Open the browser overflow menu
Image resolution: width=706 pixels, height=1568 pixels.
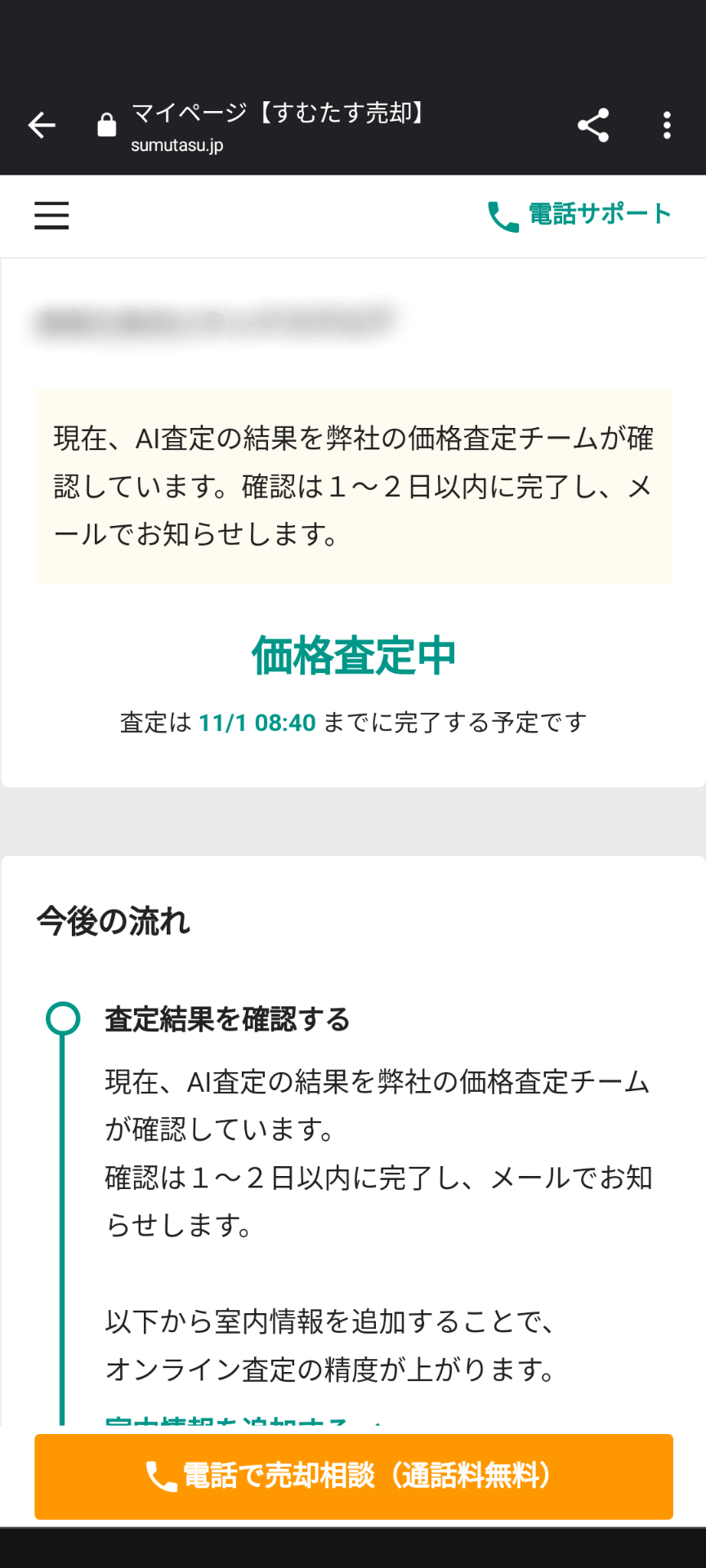[x=667, y=125]
